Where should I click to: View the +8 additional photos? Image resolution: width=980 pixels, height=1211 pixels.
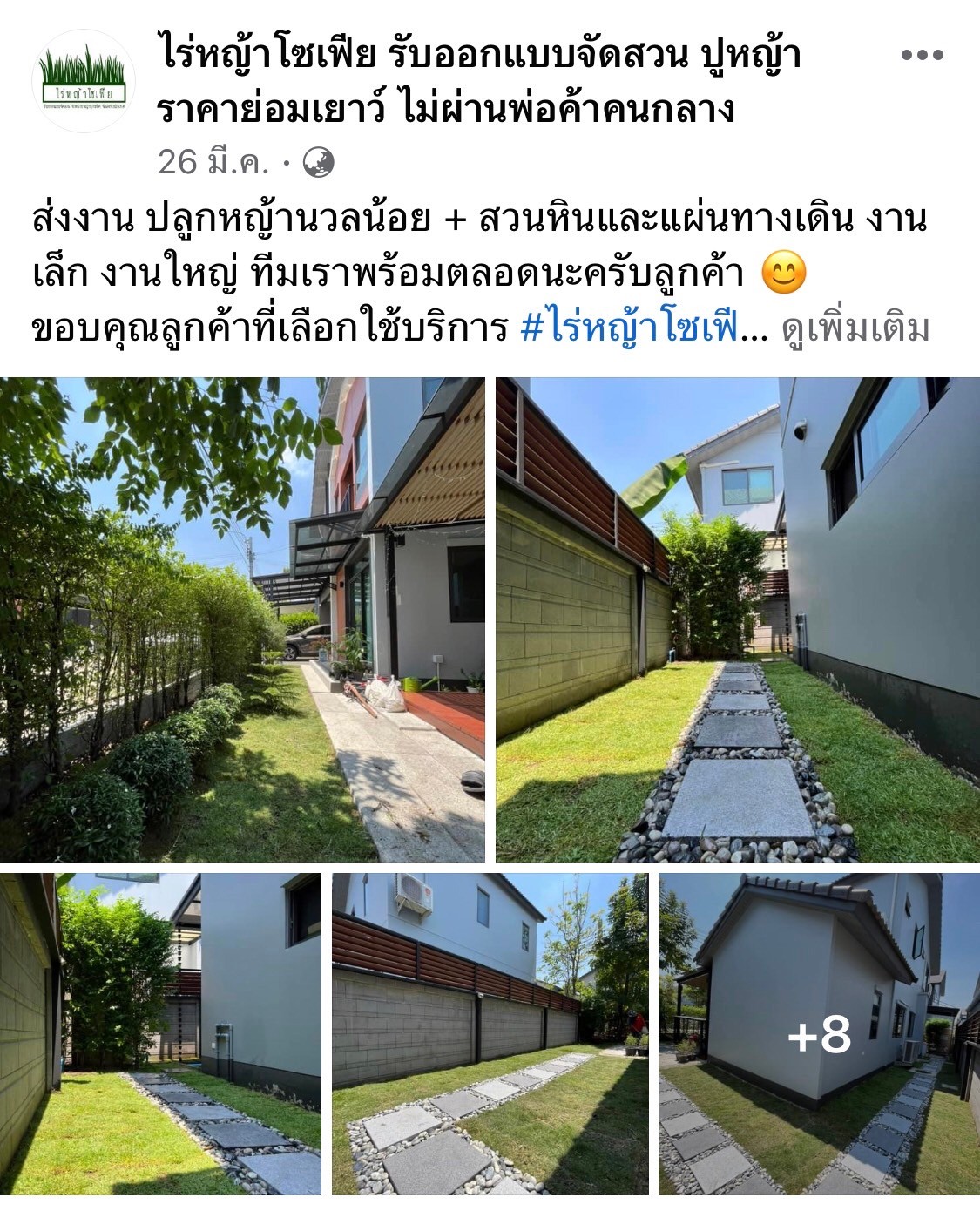click(x=818, y=1033)
